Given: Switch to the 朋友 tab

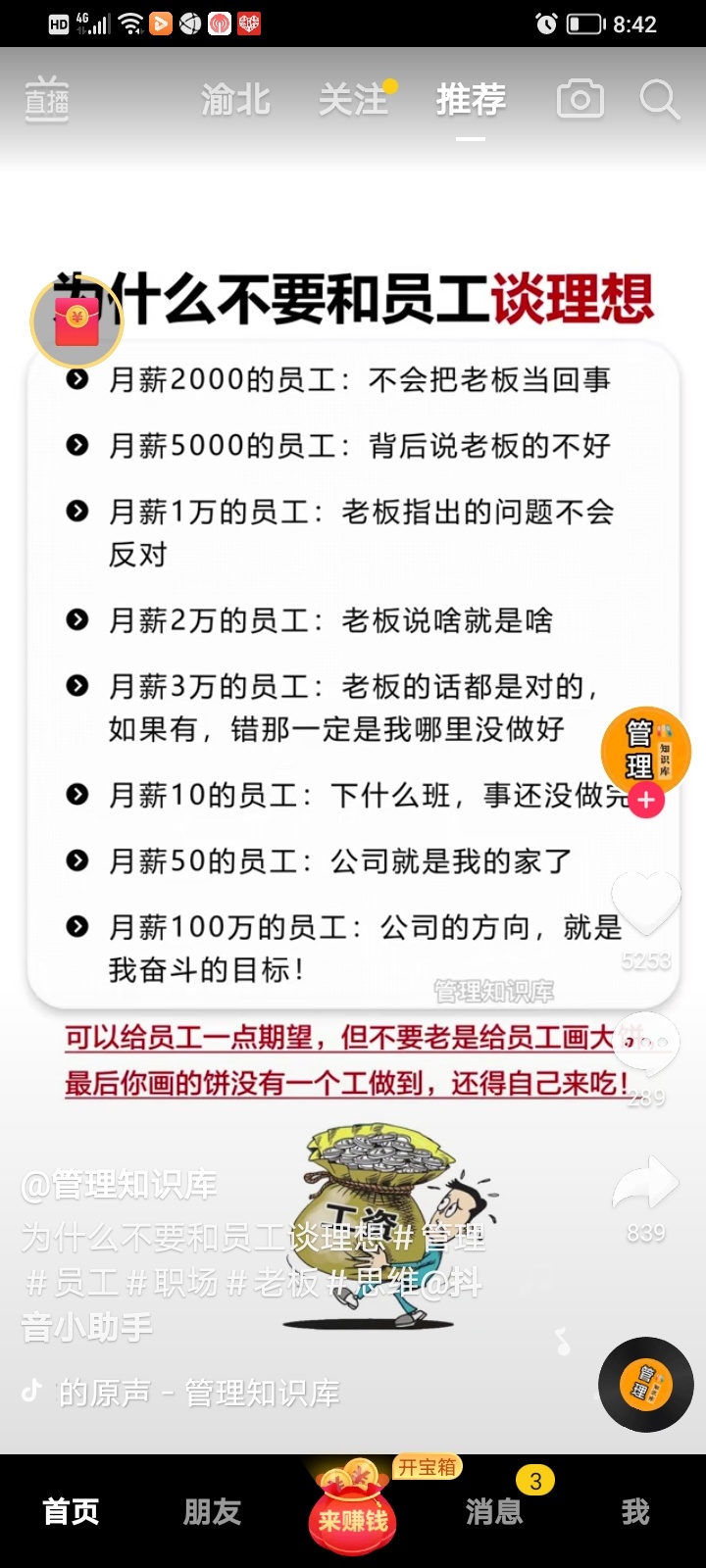Looking at the screenshot, I should 212,1512.
